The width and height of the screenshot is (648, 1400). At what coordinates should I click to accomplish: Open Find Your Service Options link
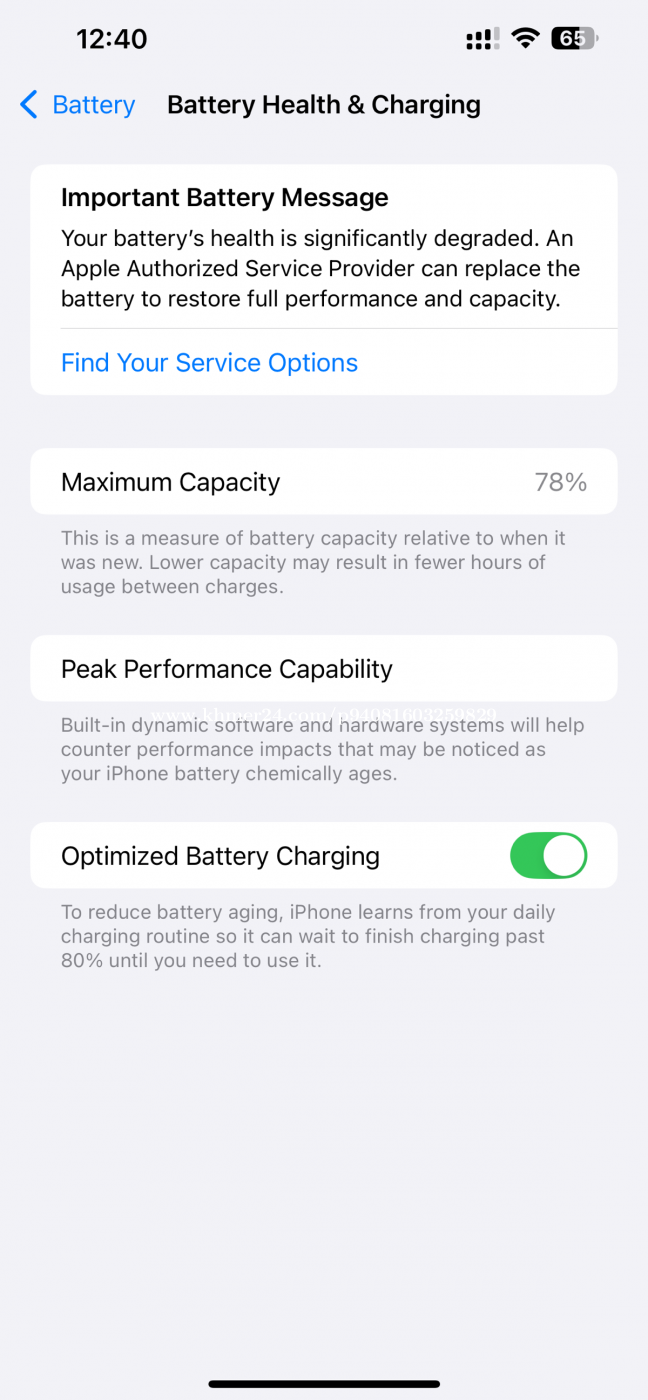tap(209, 362)
